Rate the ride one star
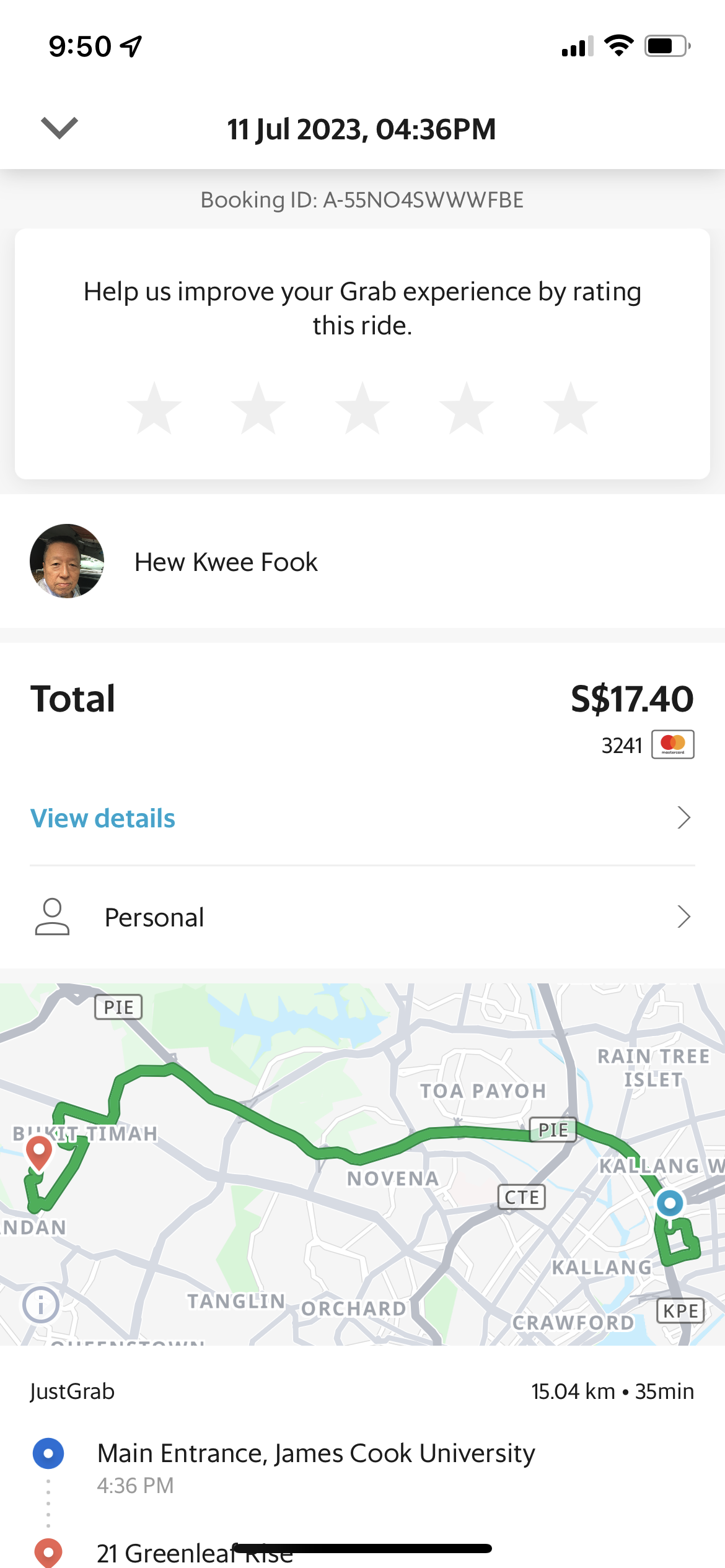The image size is (725, 1568). 154,407
